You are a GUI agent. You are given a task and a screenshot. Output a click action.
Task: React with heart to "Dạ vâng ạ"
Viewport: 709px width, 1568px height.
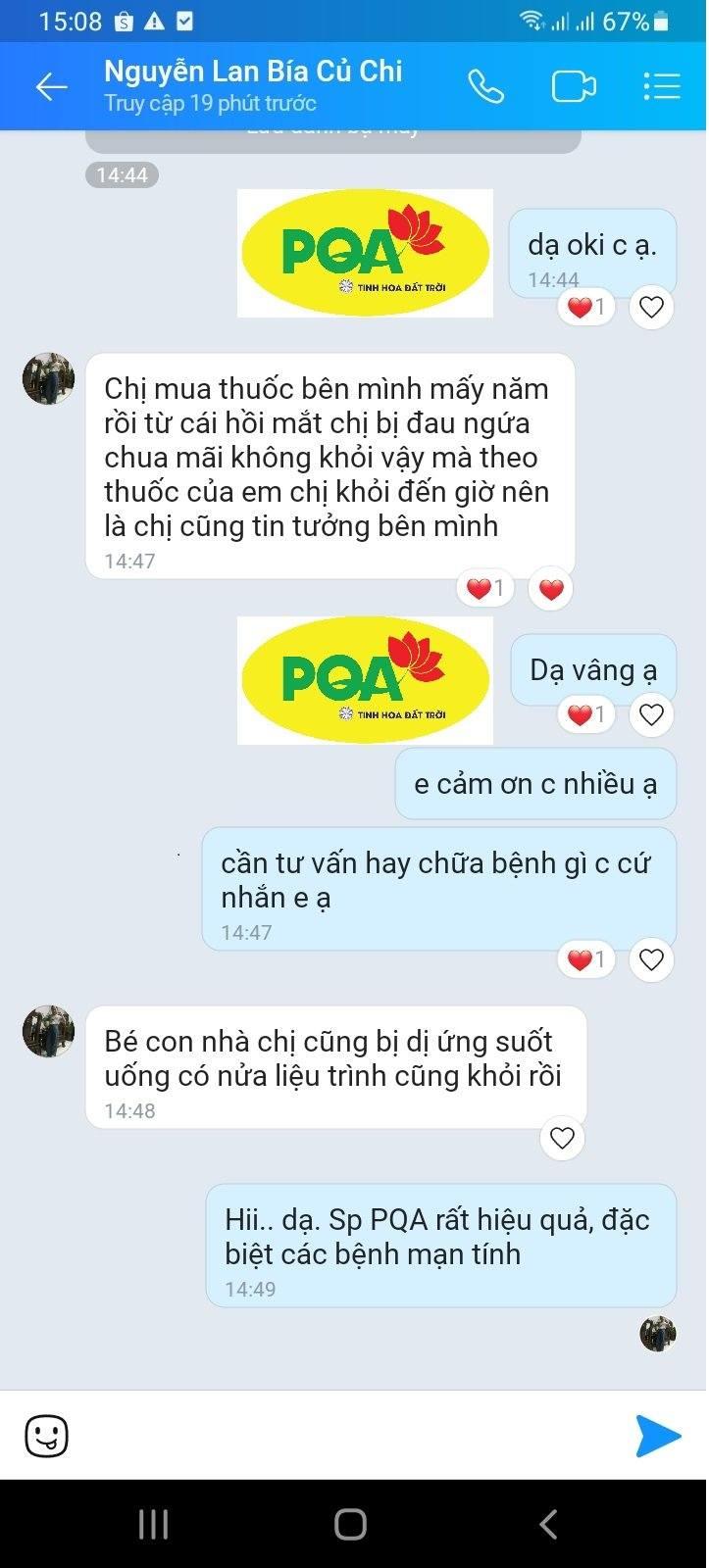(651, 714)
